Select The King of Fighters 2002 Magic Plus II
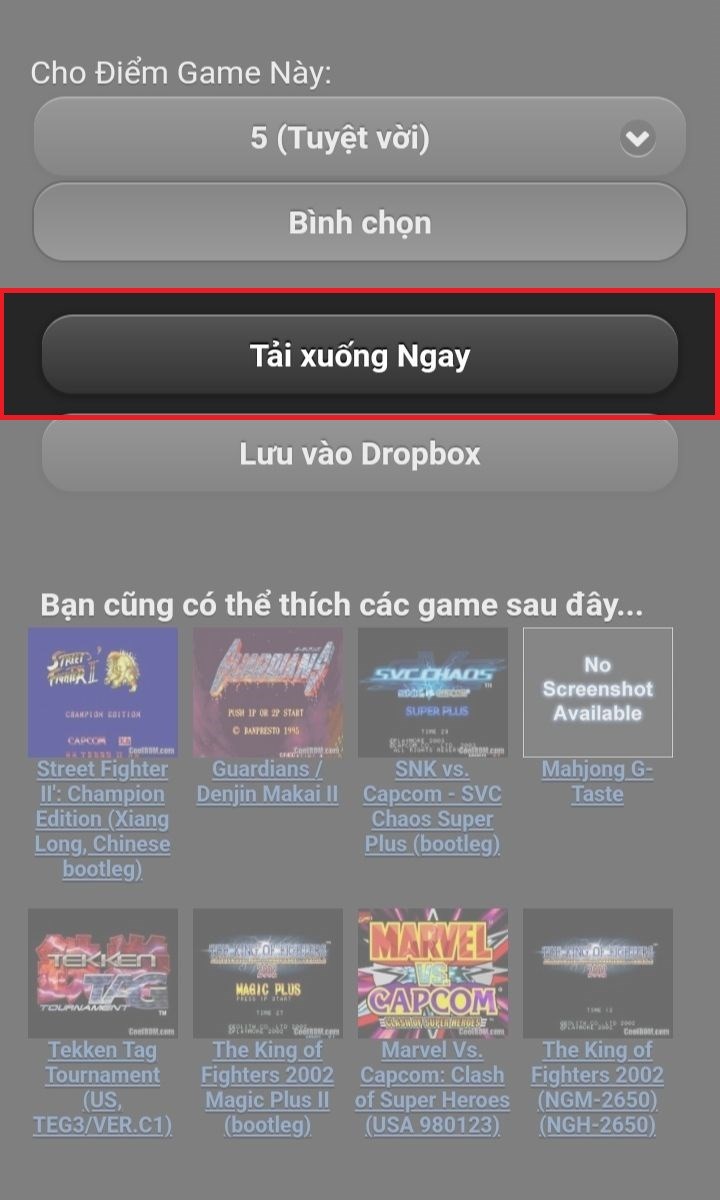This screenshot has height=1200, width=720. 266,1088
